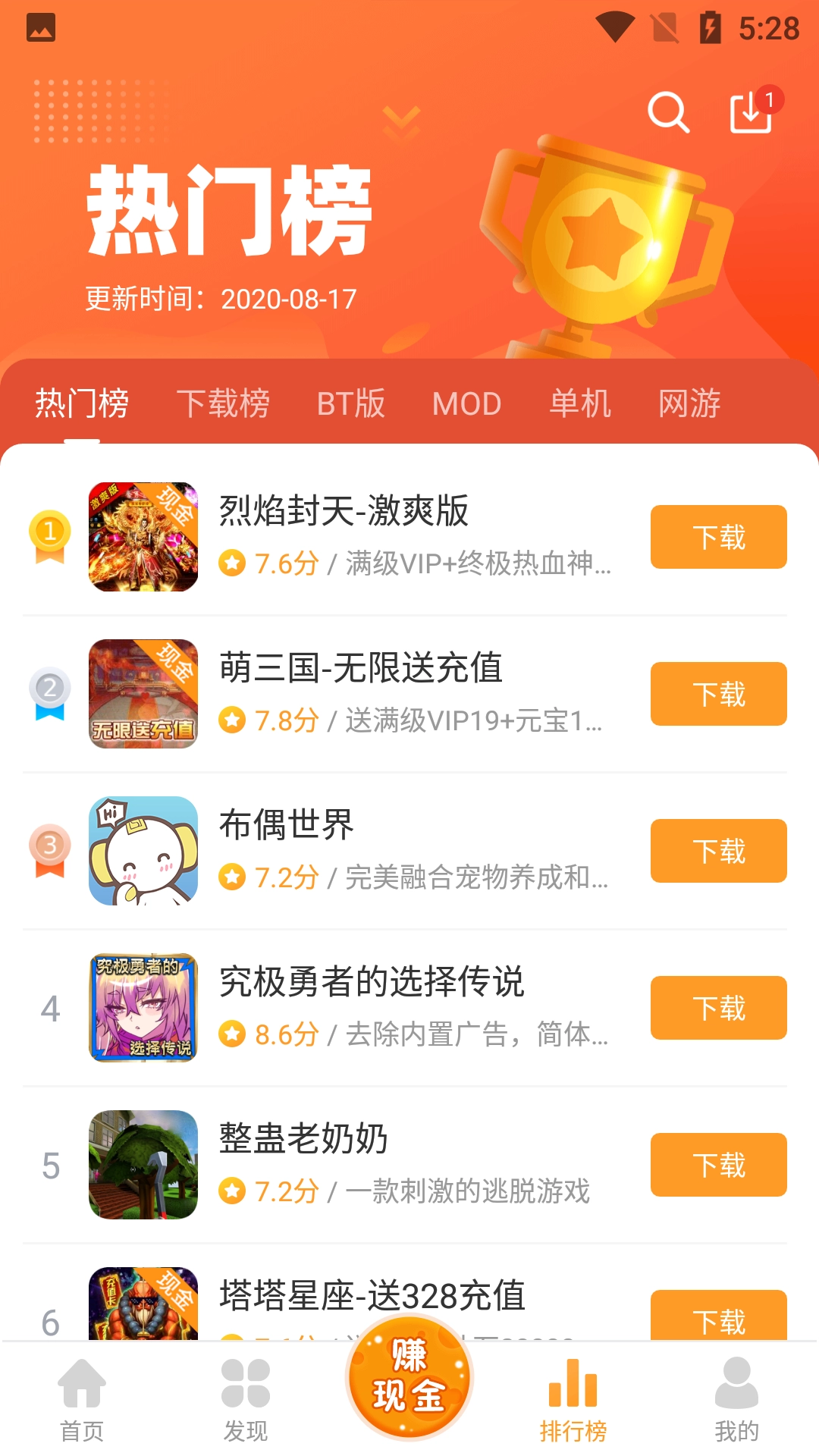
Task: Expand the downward chevron at top of banner
Action: pyautogui.click(x=403, y=120)
